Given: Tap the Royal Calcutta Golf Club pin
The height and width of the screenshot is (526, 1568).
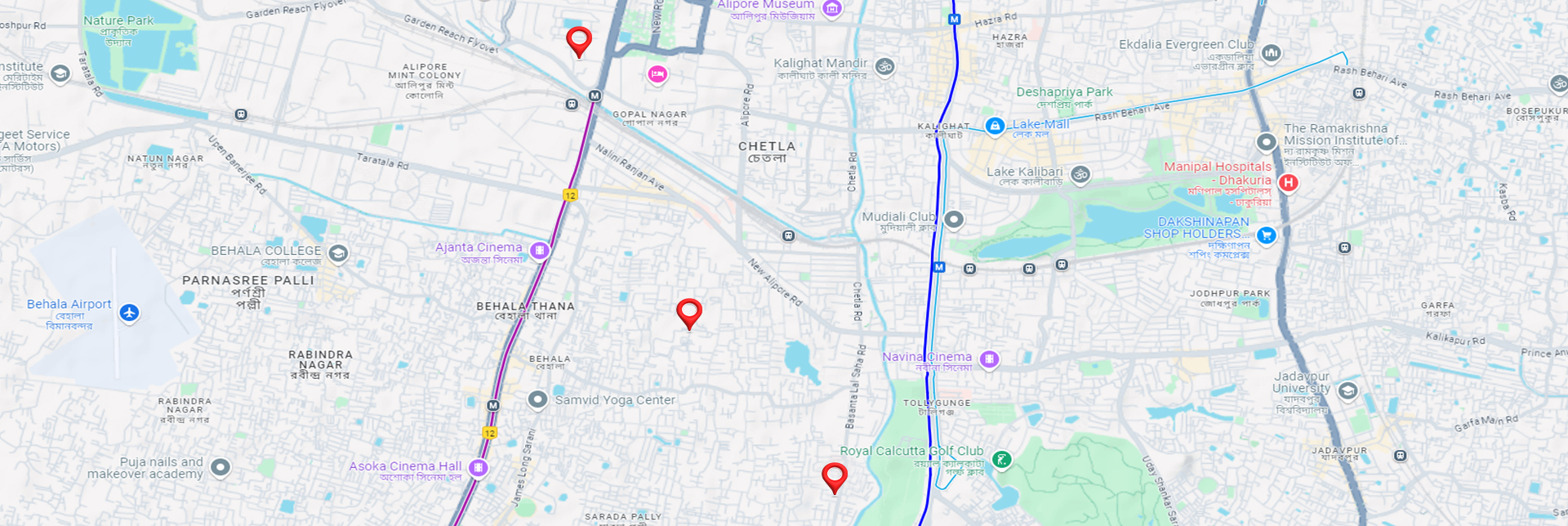Looking at the screenshot, I should click(1002, 460).
